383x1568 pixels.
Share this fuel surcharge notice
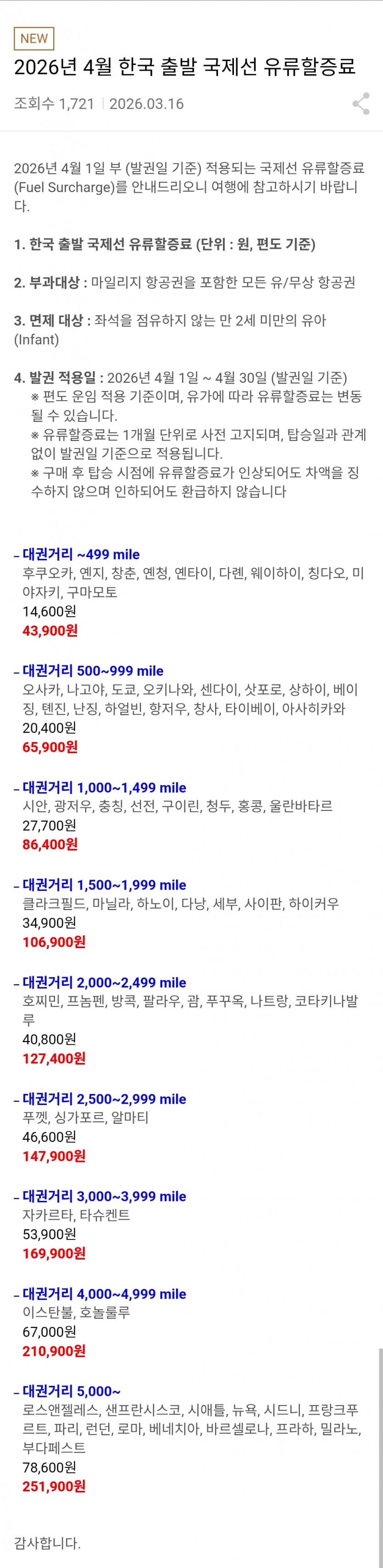[x=361, y=104]
